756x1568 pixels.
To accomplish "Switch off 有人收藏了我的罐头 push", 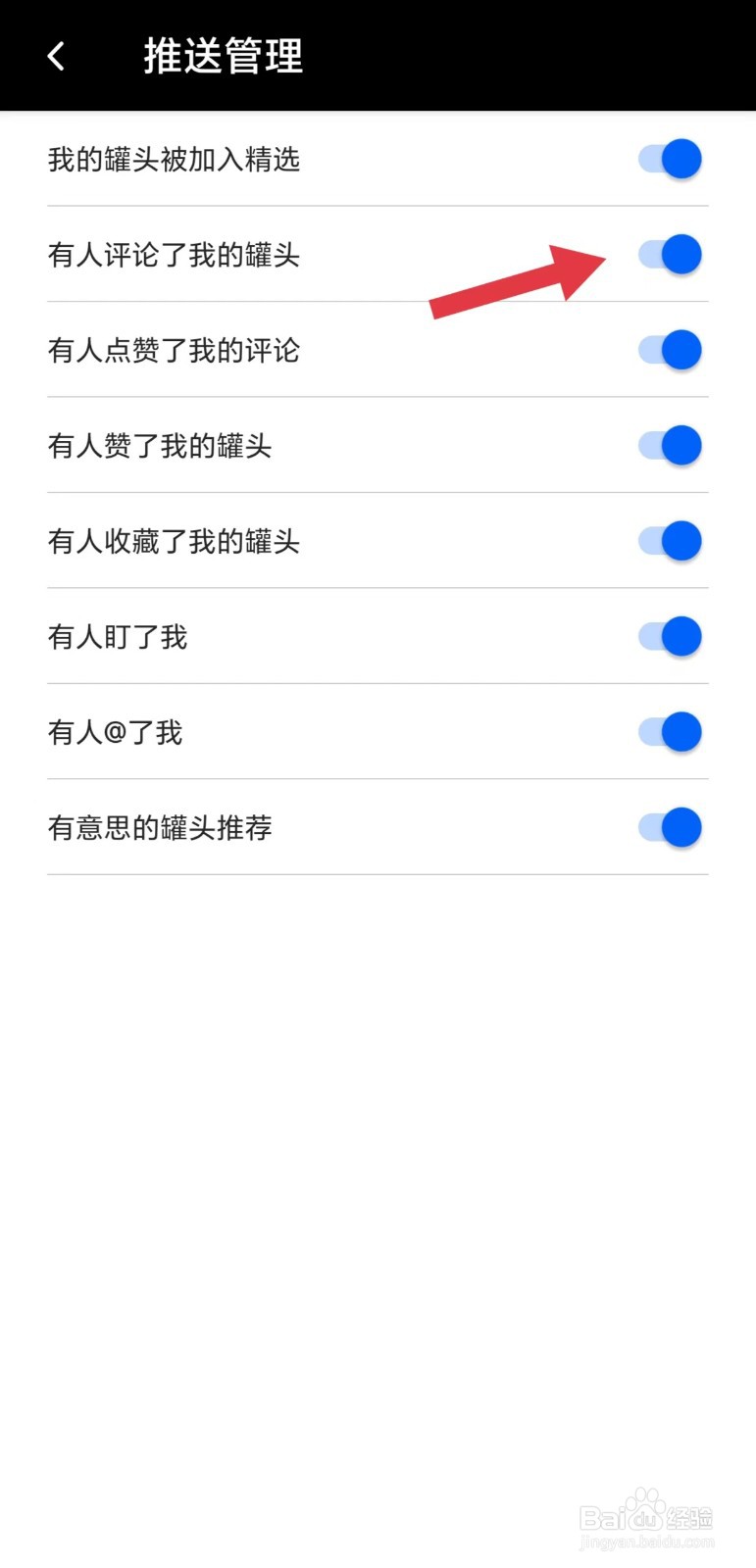I will click(x=671, y=541).
